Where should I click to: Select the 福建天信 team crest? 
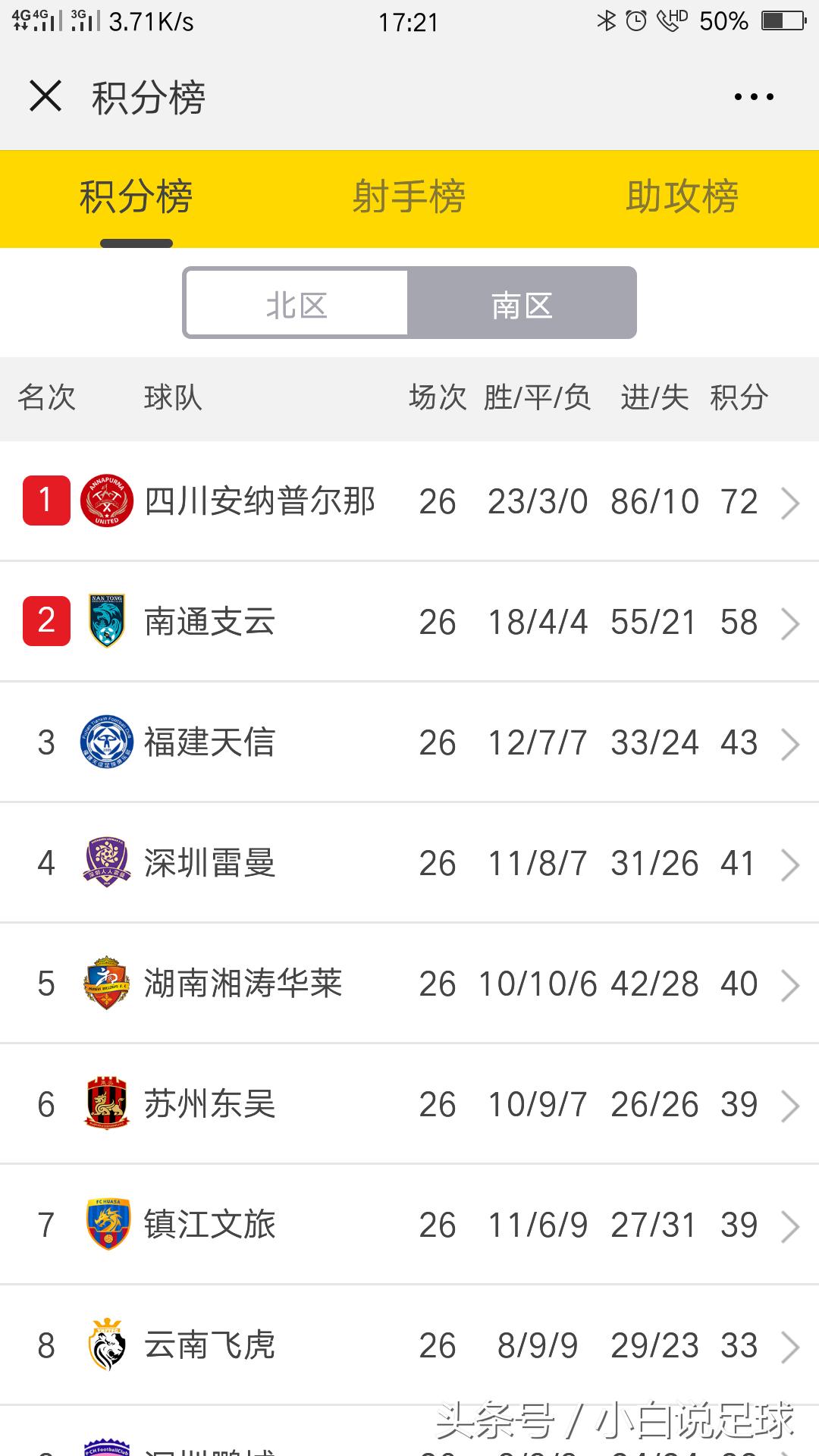pos(106,742)
